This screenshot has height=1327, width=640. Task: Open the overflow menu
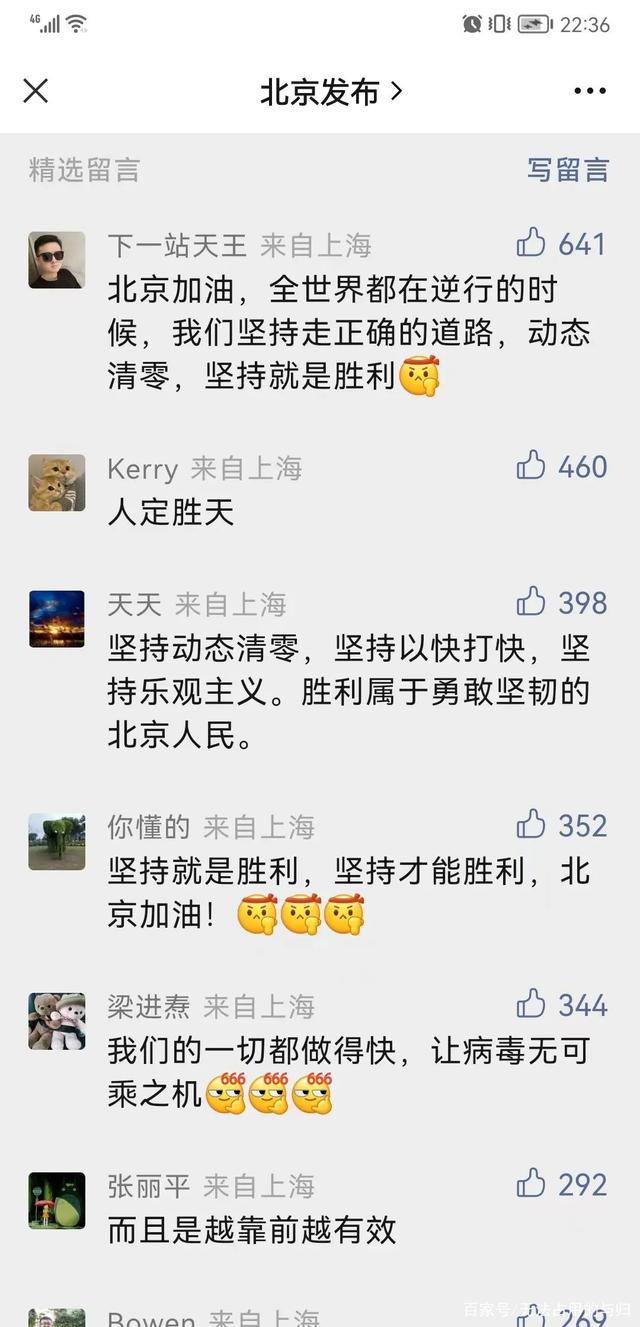pos(590,92)
